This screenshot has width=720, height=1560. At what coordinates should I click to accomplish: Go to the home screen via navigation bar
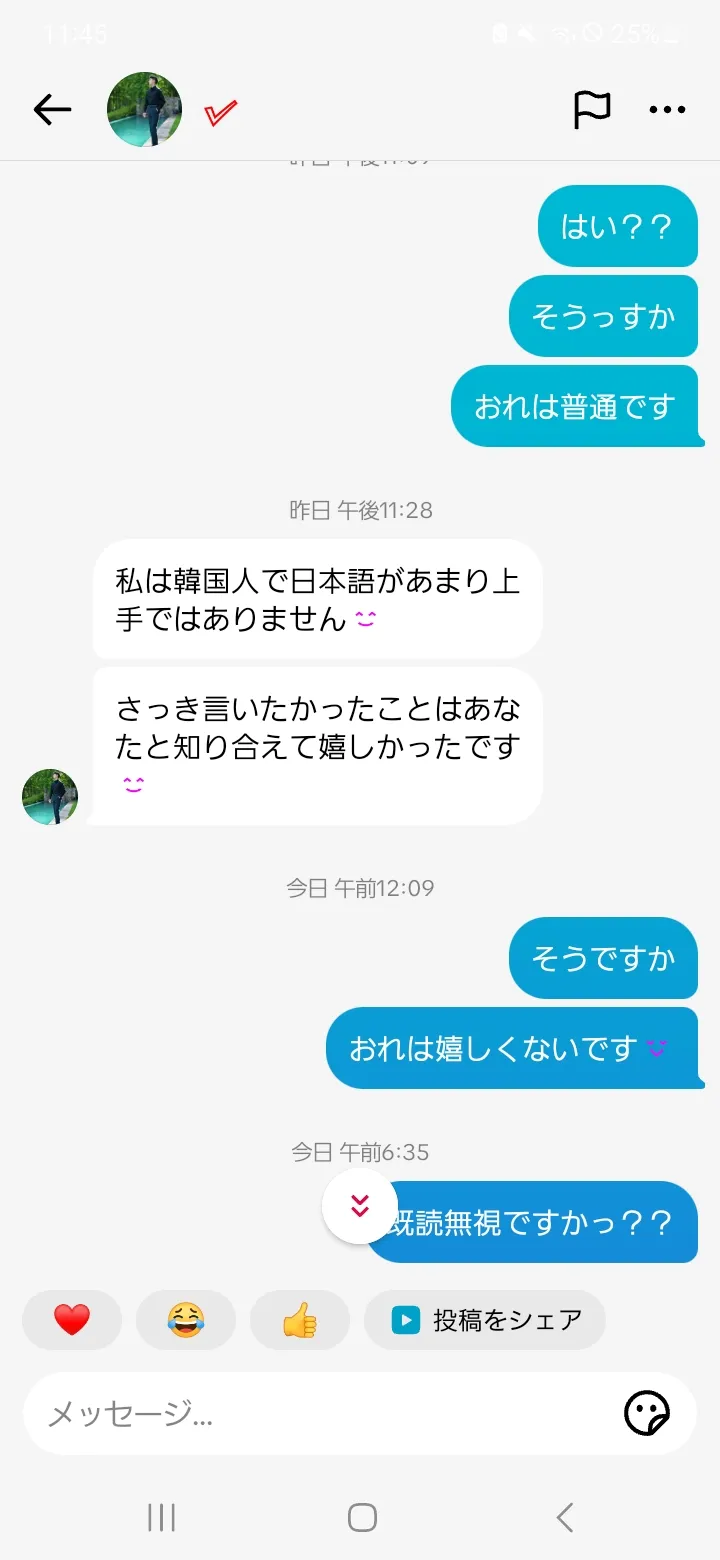pos(362,1517)
